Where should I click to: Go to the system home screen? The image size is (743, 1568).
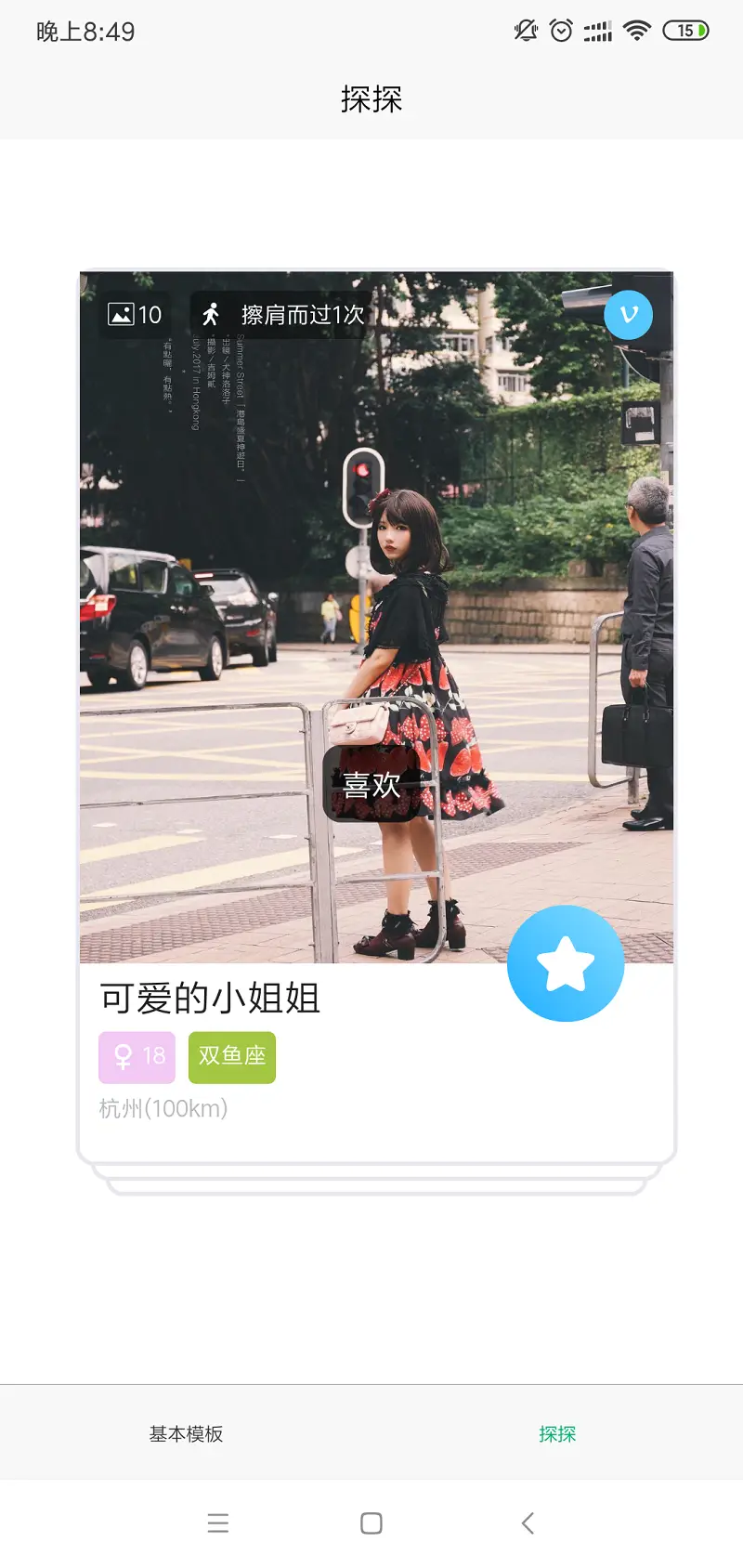pyautogui.click(x=371, y=1523)
